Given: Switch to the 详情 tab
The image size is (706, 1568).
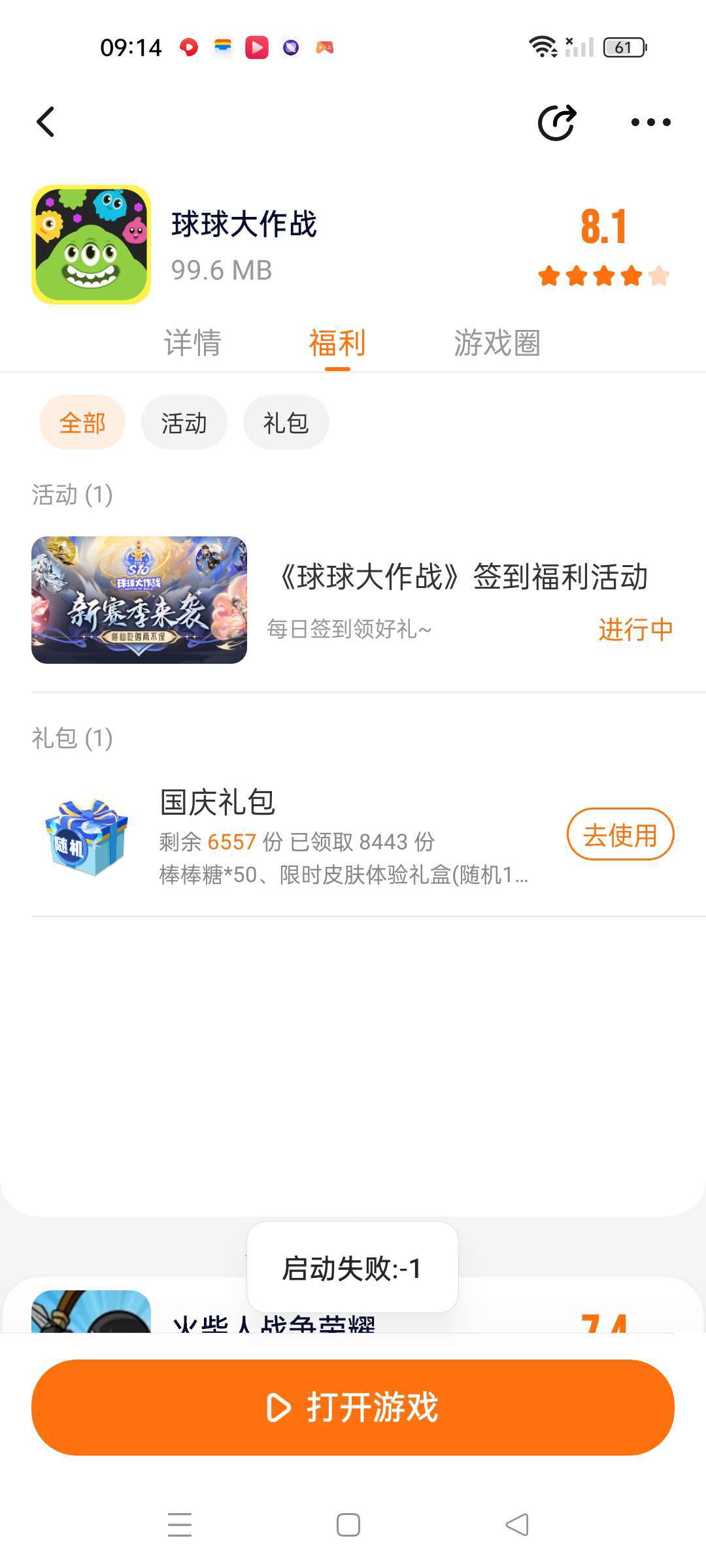Looking at the screenshot, I should click(x=193, y=343).
